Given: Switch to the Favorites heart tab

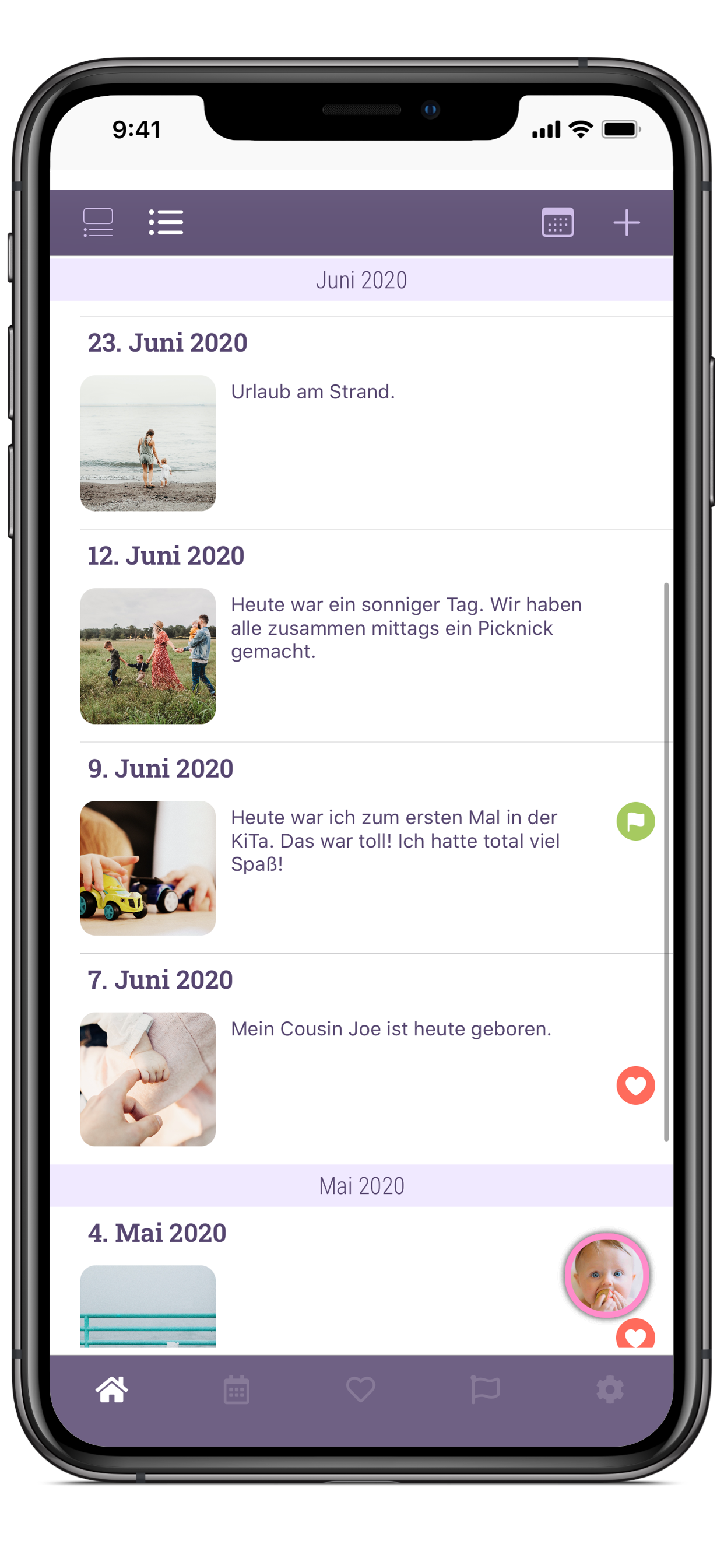Looking at the screenshot, I should tap(361, 1390).
